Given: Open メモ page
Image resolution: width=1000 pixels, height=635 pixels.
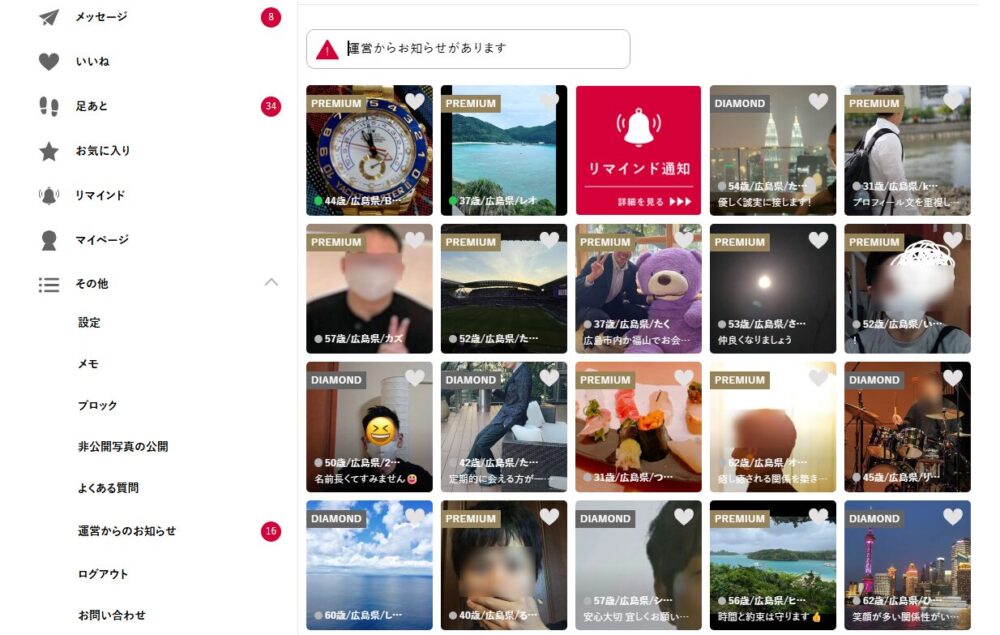Looking at the screenshot, I should [88, 364].
